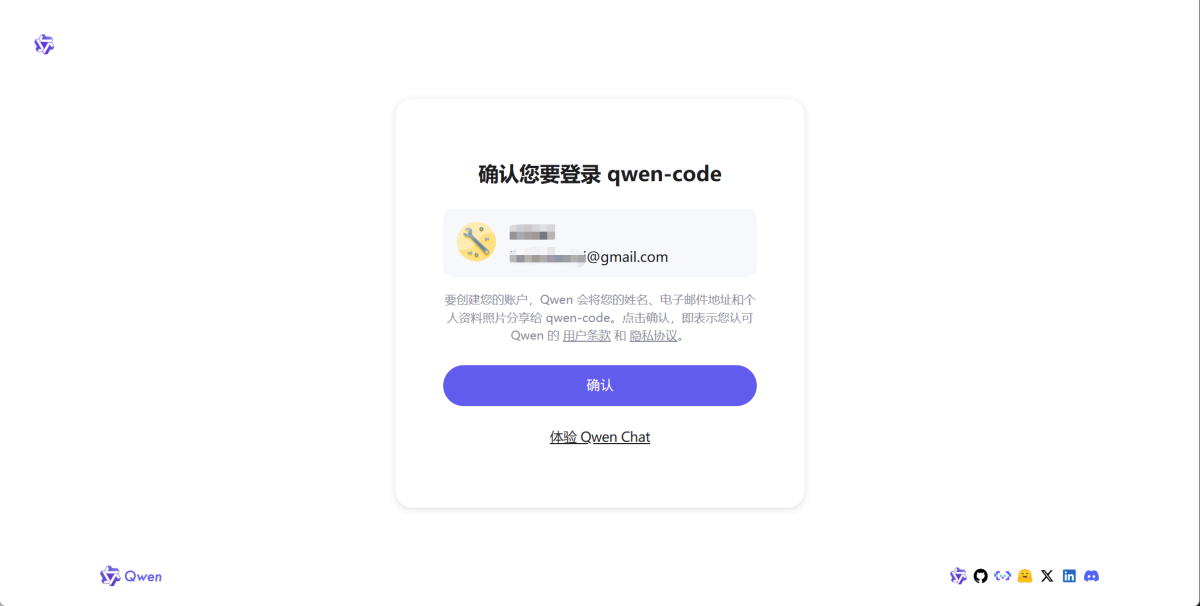Open the LinkedIn icon
The image size is (1200, 606).
[1069, 576]
